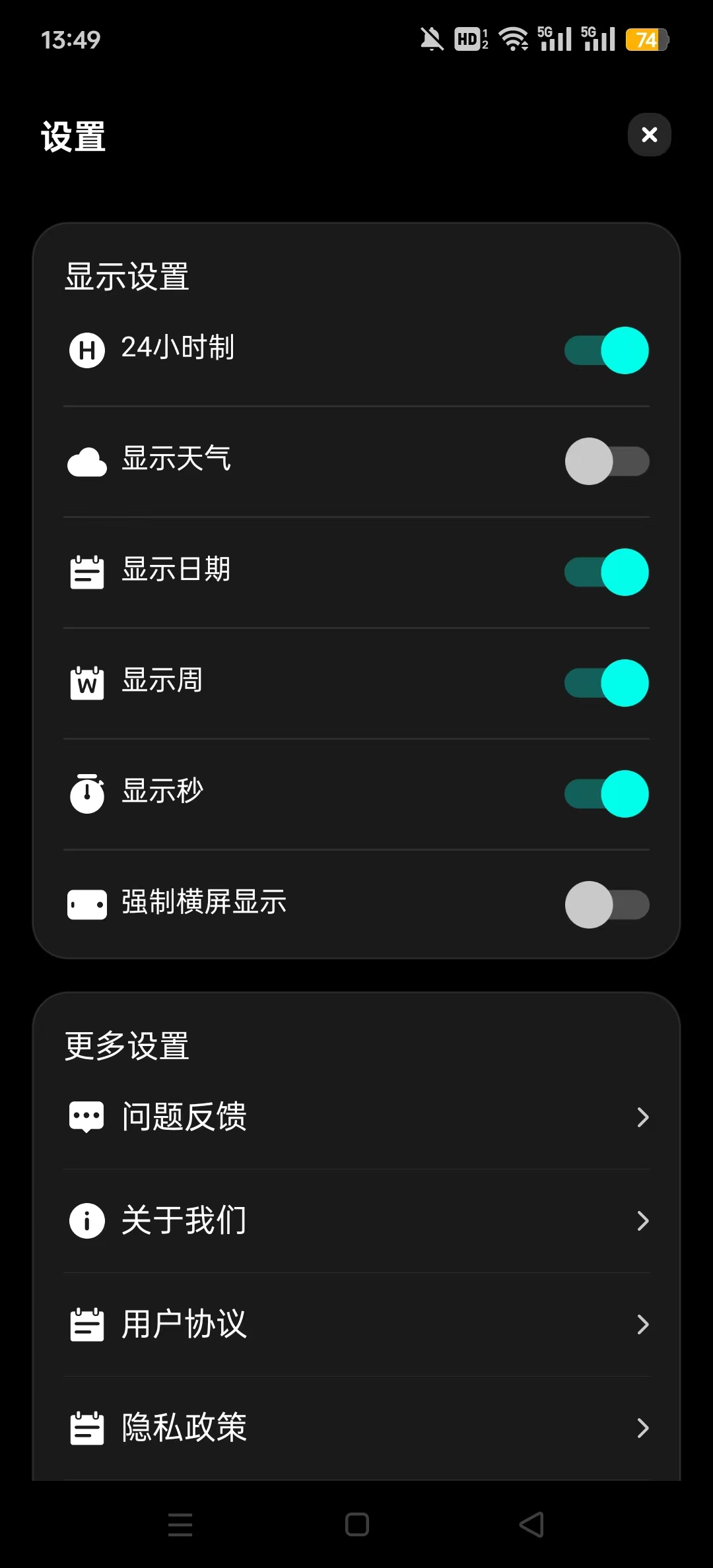
Task: Switch off 显示秒 seconds display
Action: click(607, 793)
